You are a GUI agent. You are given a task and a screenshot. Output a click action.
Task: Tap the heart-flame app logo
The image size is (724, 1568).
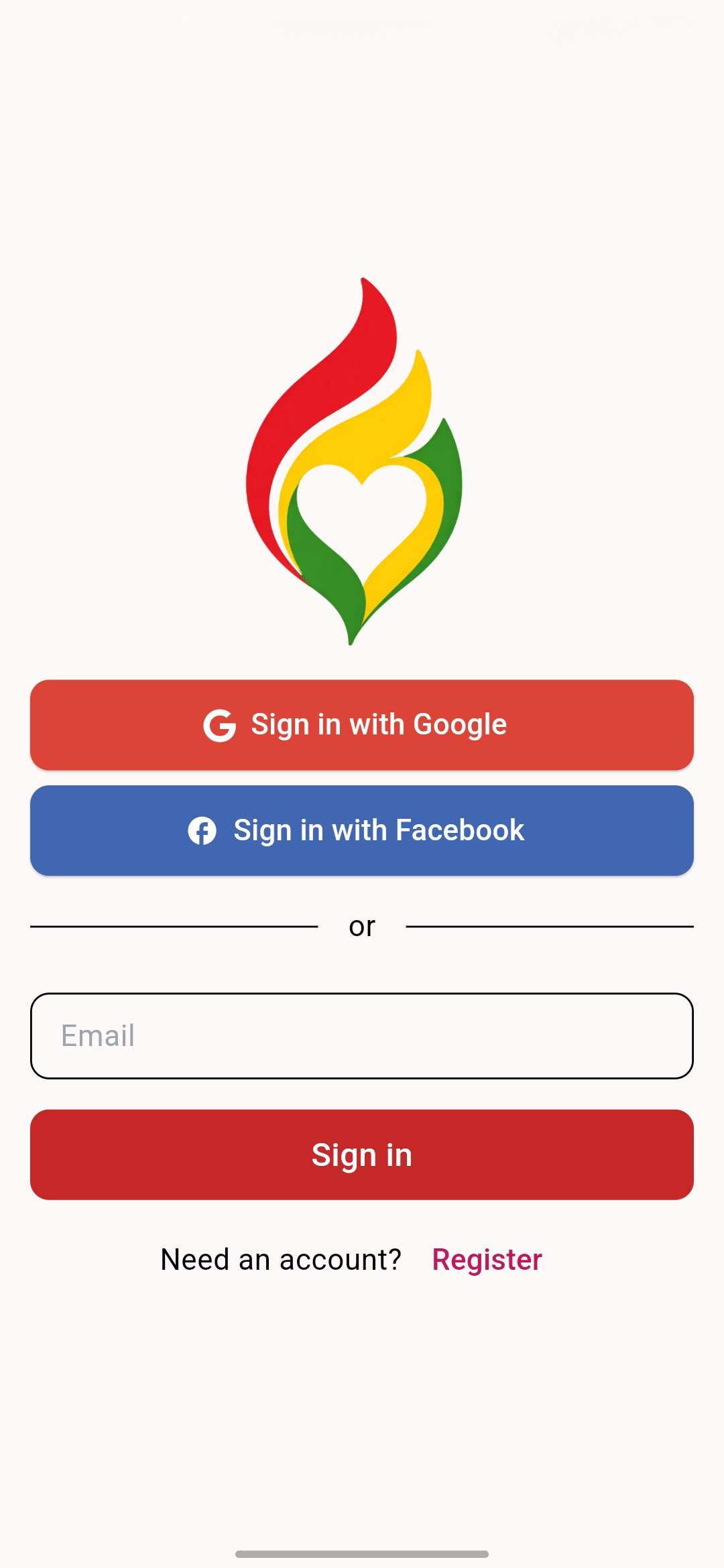[x=362, y=462]
